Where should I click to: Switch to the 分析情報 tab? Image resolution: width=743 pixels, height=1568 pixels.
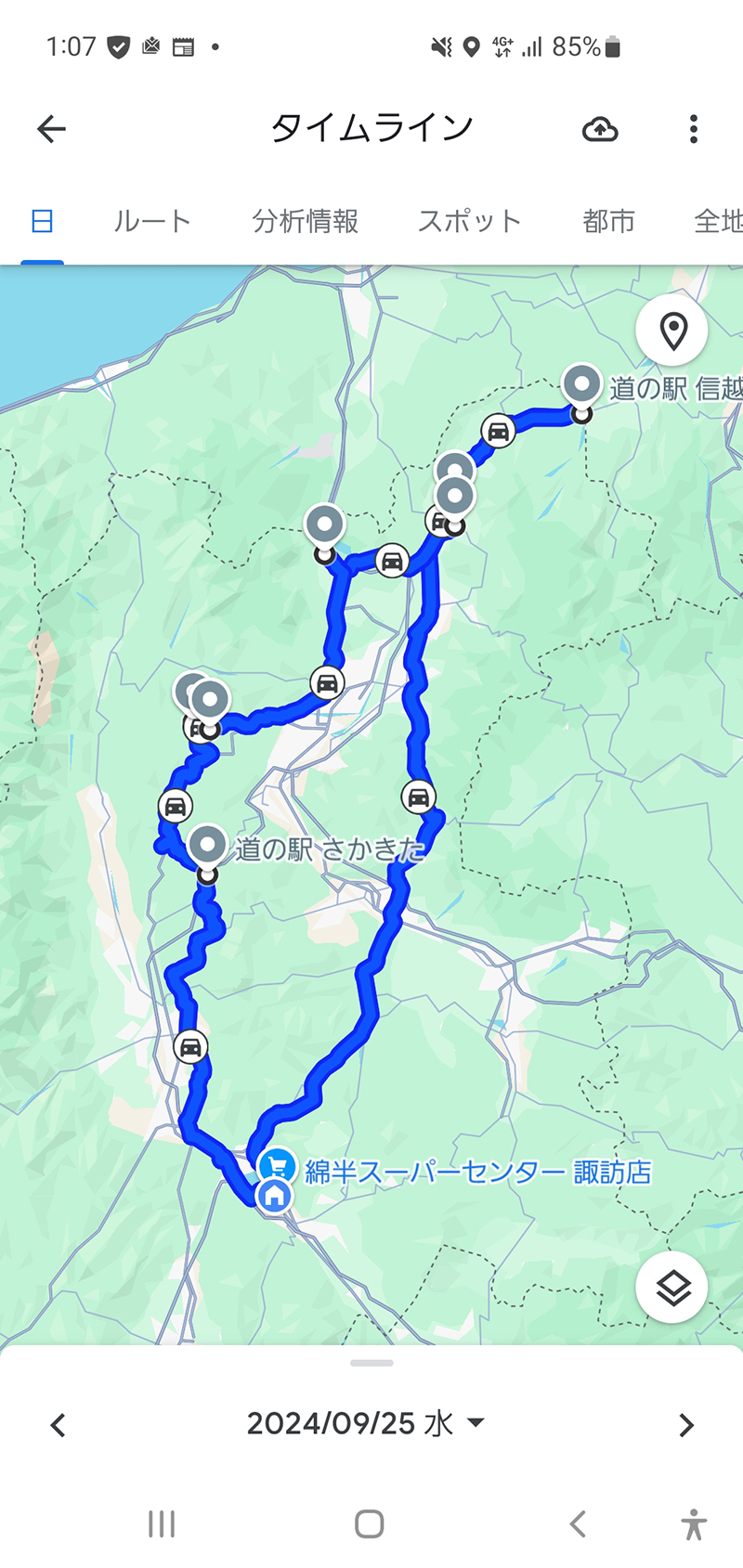[306, 221]
